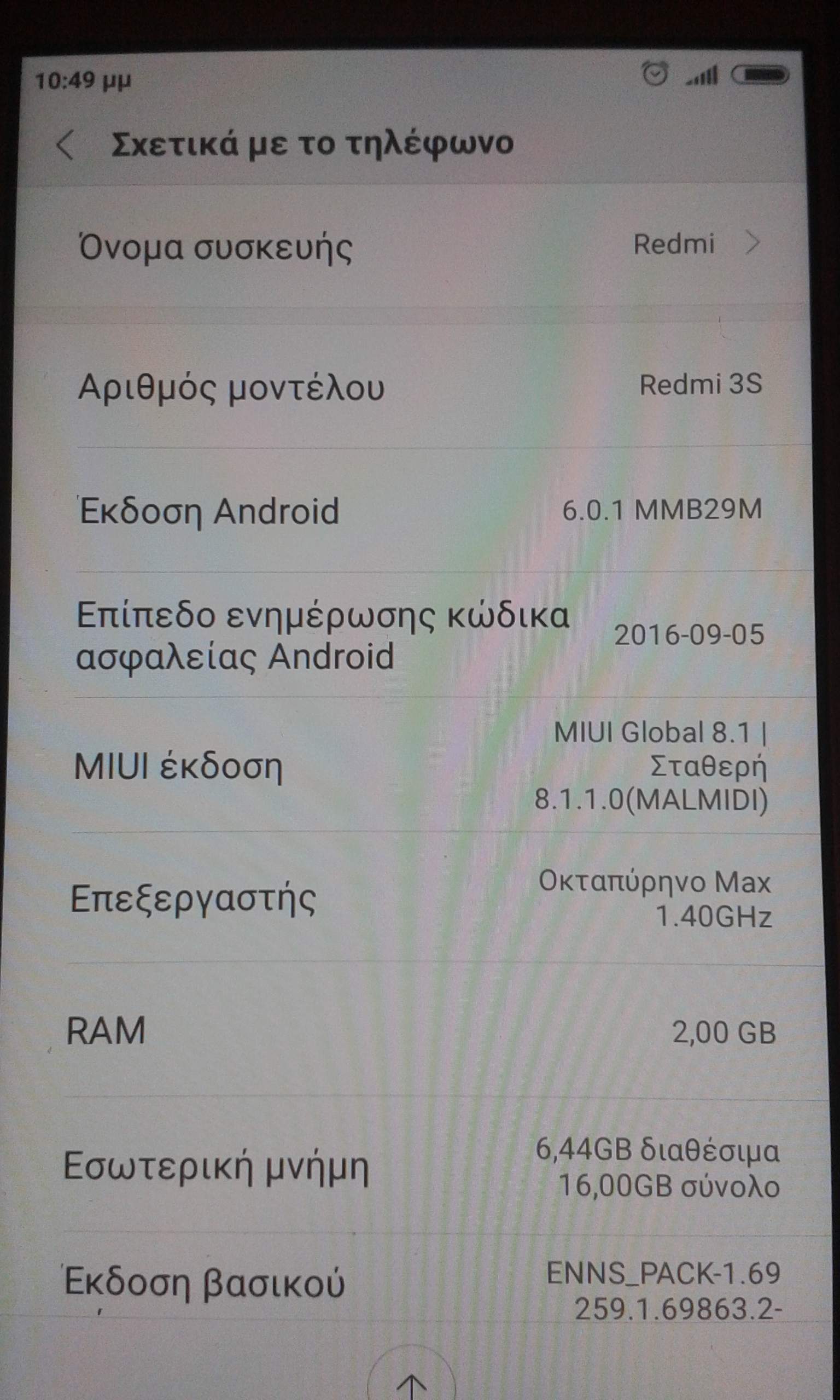Tap the MIUI έκδοση row
Image resolution: width=840 pixels, height=1400 pixels.
coord(419,767)
